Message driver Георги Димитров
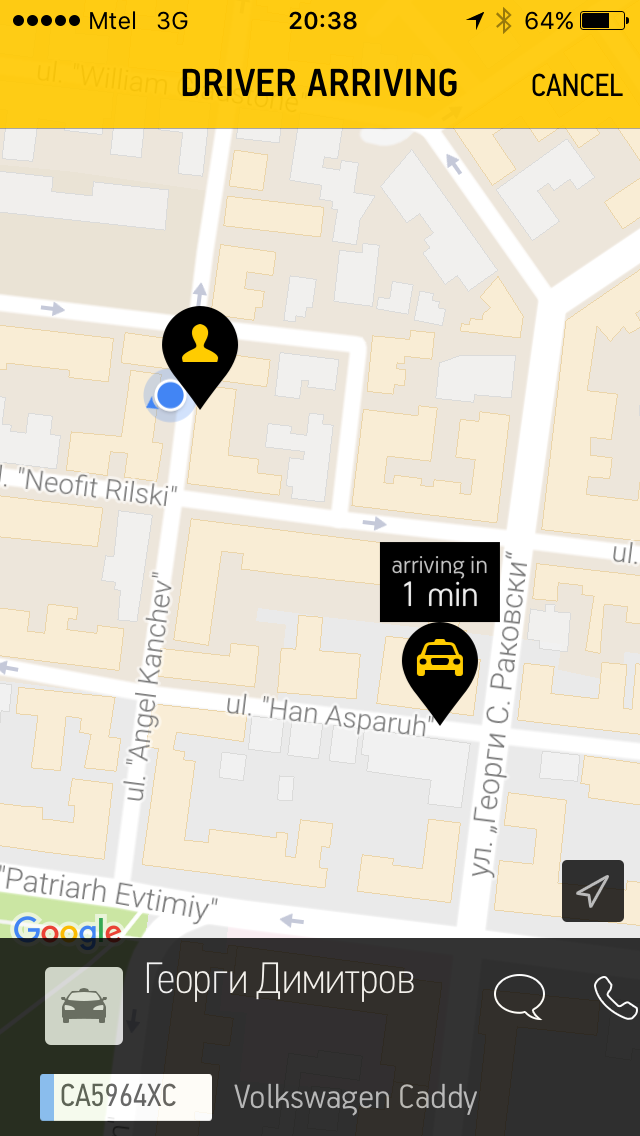 click(520, 996)
